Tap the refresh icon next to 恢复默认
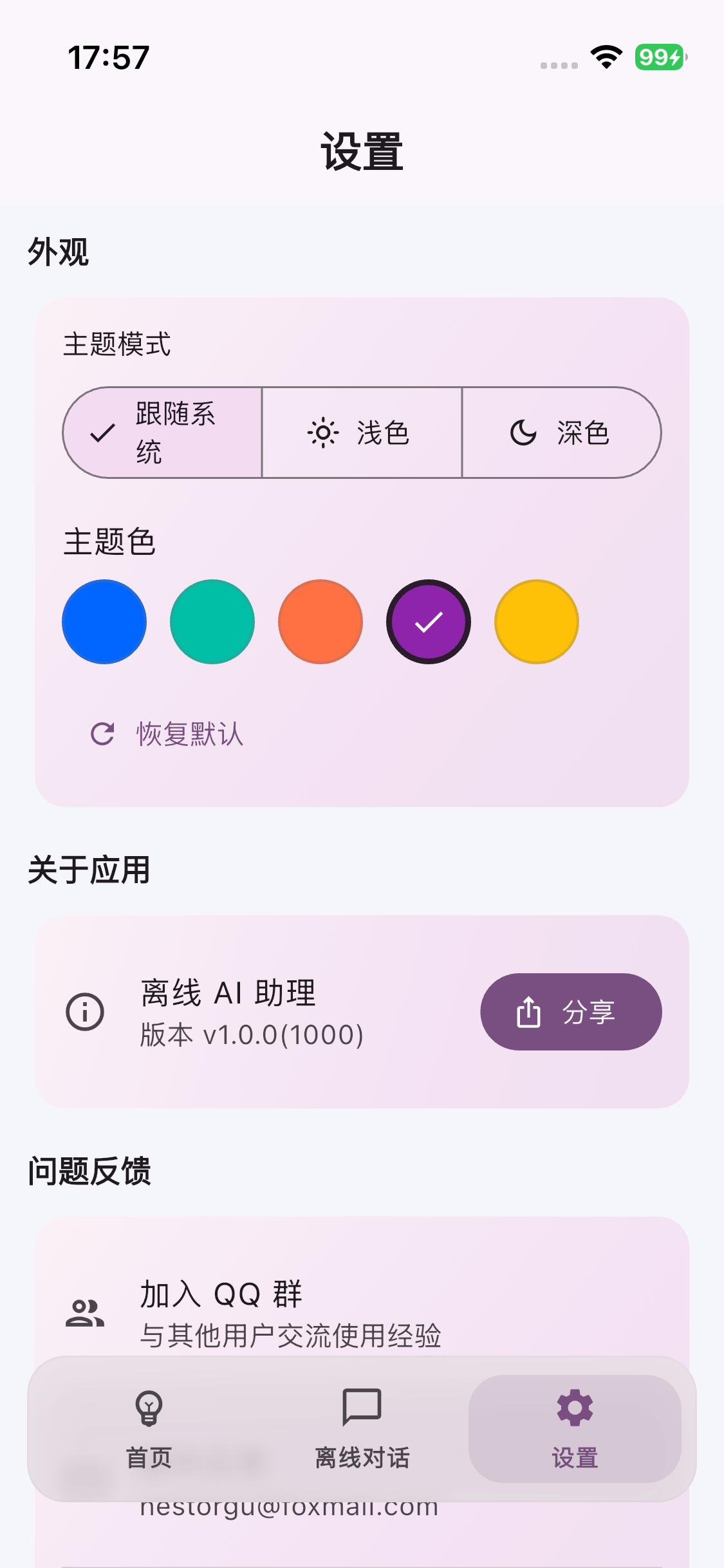This screenshot has height=1568, width=724. coord(104,733)
